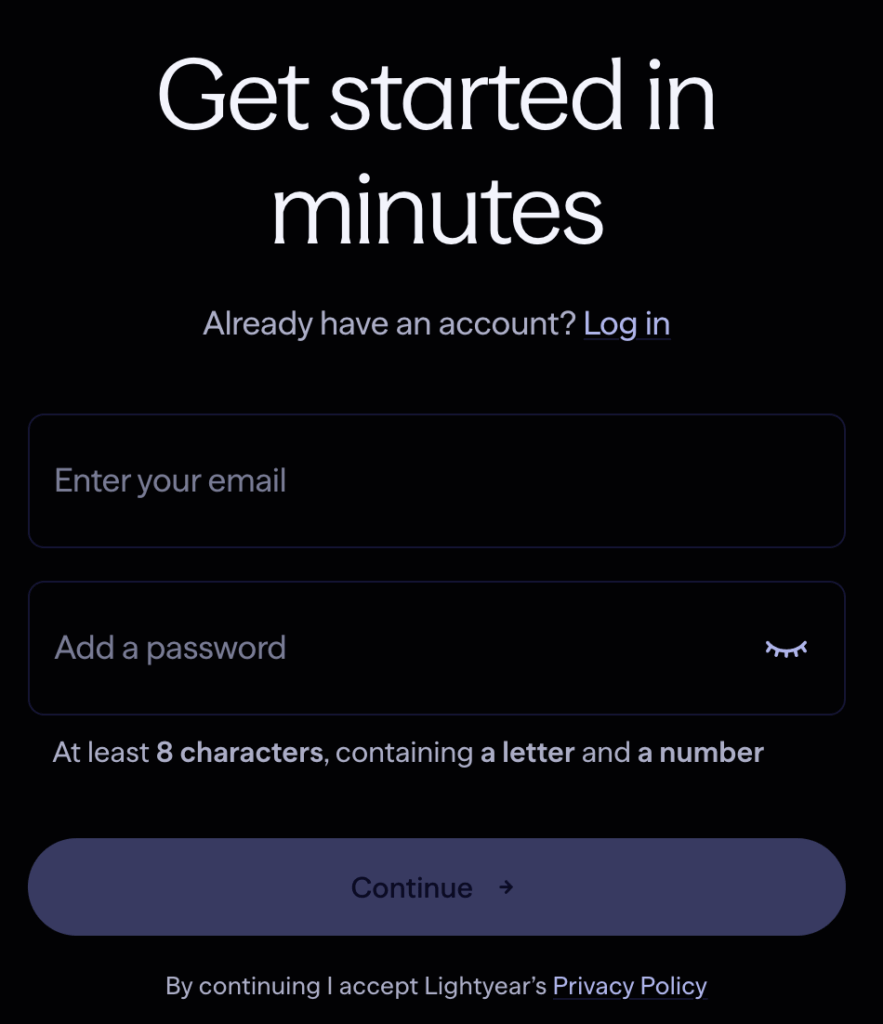Open Lightyear's Privacy Policy
This screenshot has height=1024, width=883.
coord(630,986)
